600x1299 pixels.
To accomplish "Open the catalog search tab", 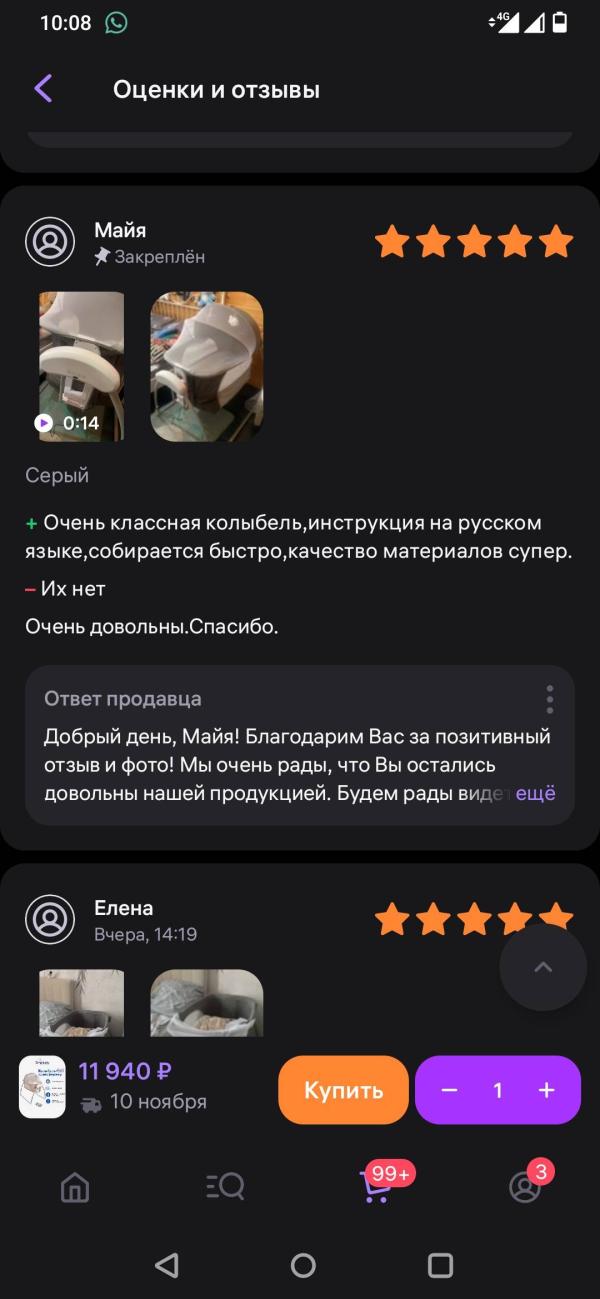I will [225, 1187].
